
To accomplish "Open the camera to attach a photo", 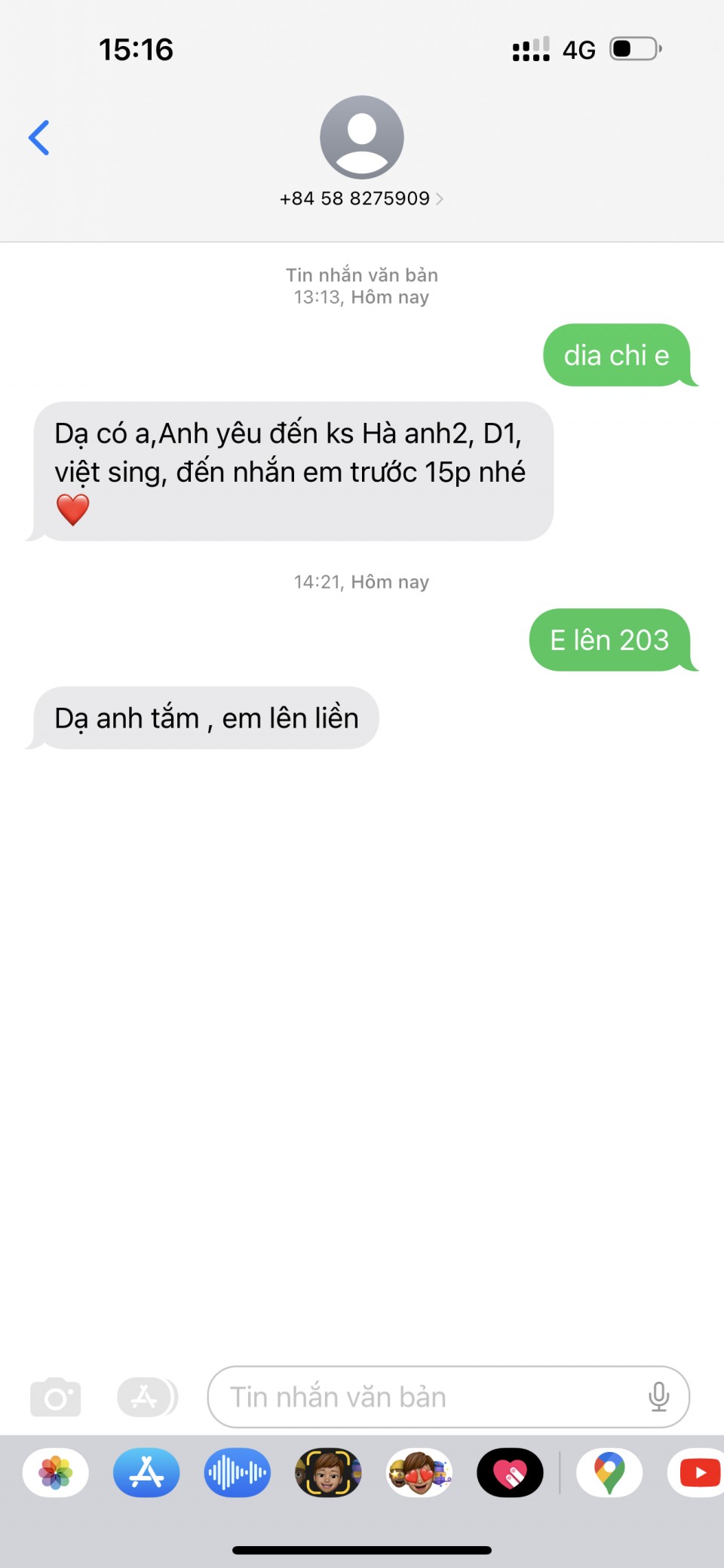I will [55, 1397].
